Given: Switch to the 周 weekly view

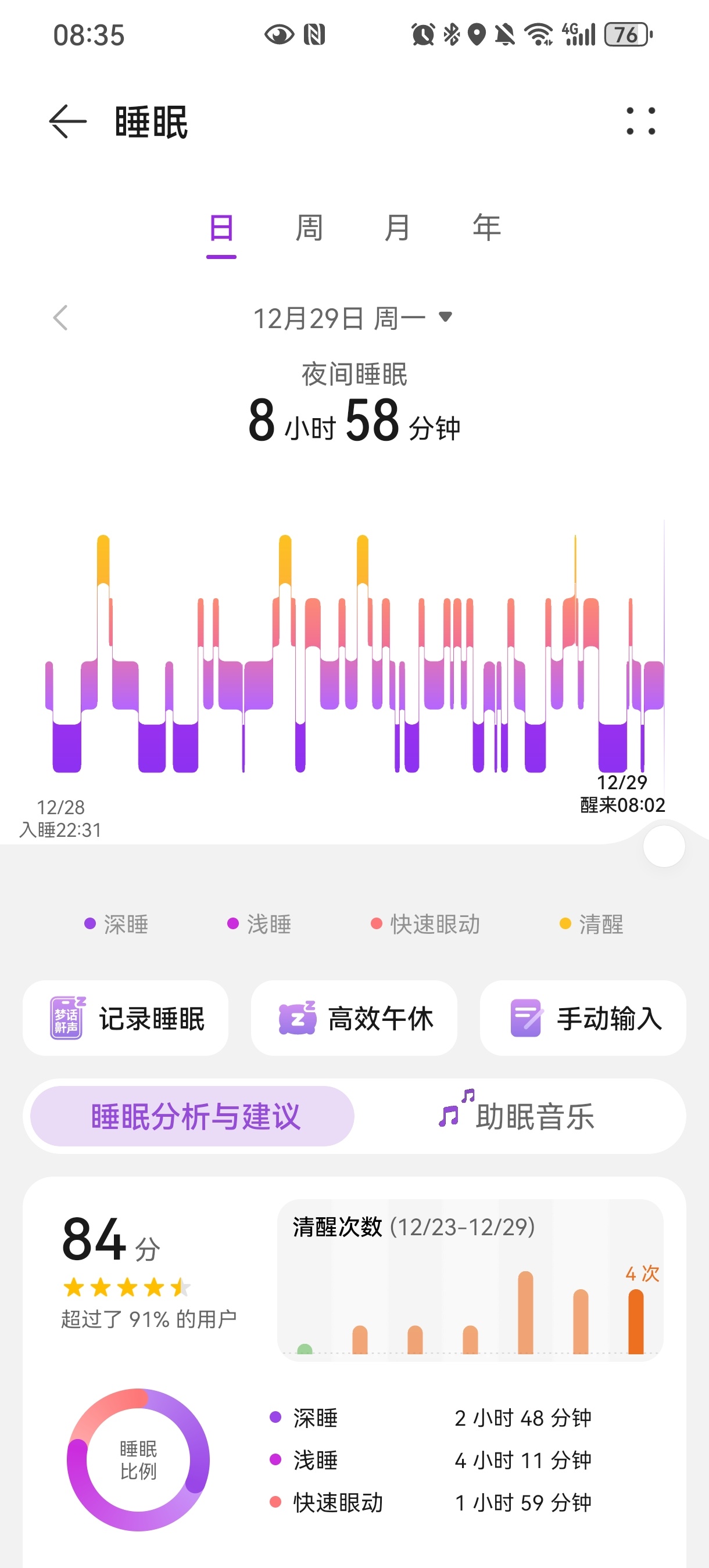Looking at the screenshot, I should [309, 229].
